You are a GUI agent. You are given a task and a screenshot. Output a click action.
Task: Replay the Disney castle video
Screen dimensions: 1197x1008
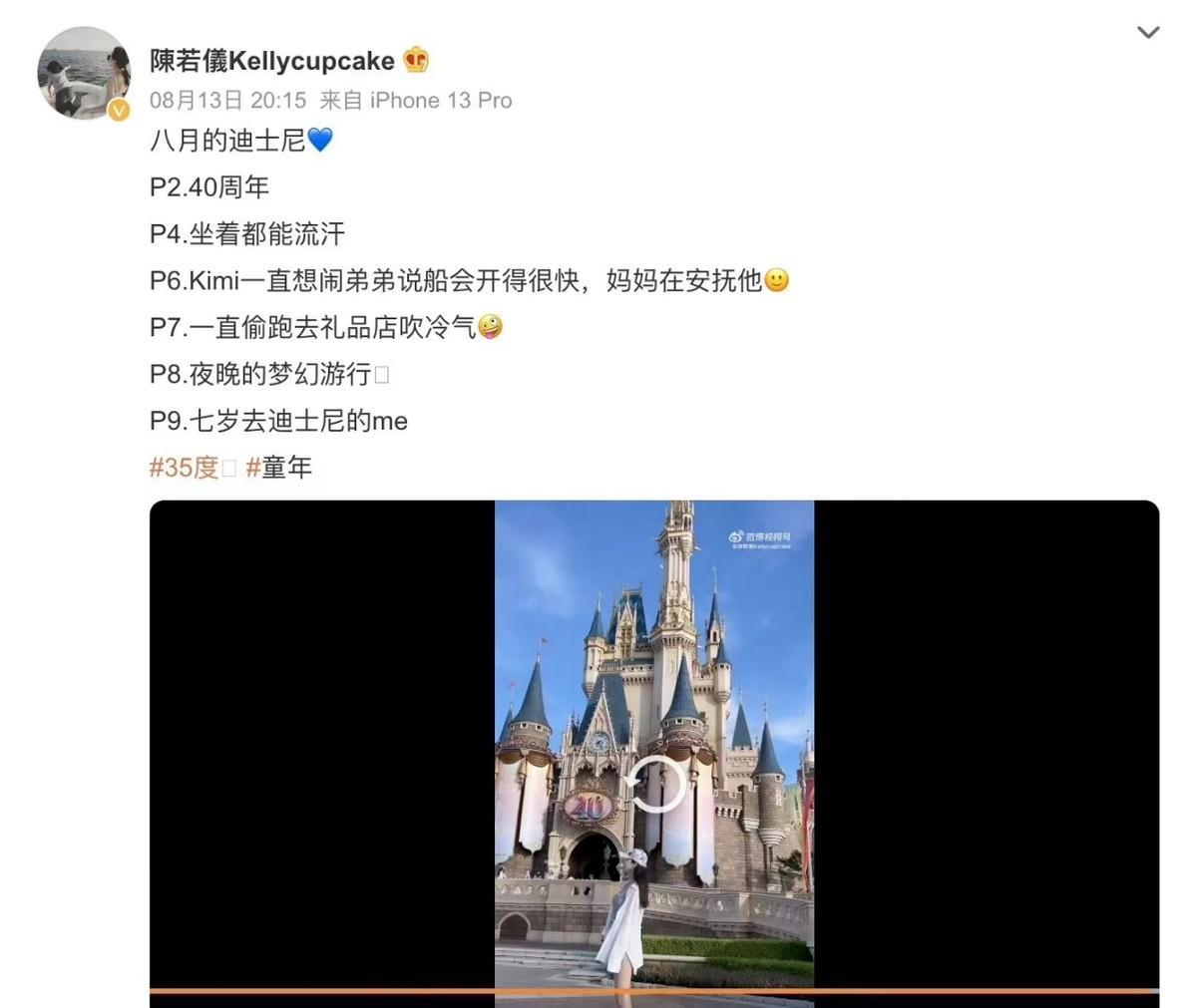(x=654, y=786)
